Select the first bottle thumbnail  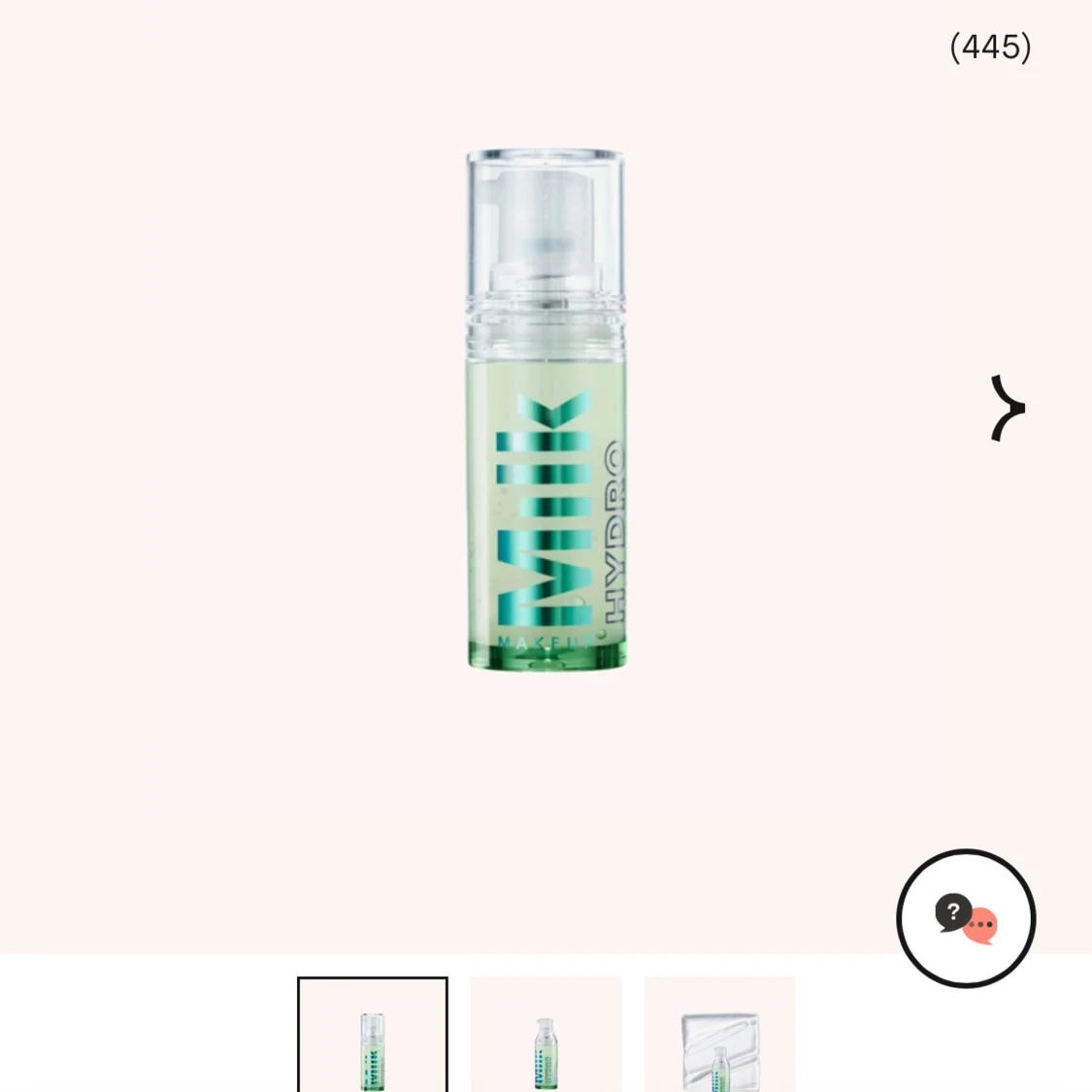tap(373, 1036)
